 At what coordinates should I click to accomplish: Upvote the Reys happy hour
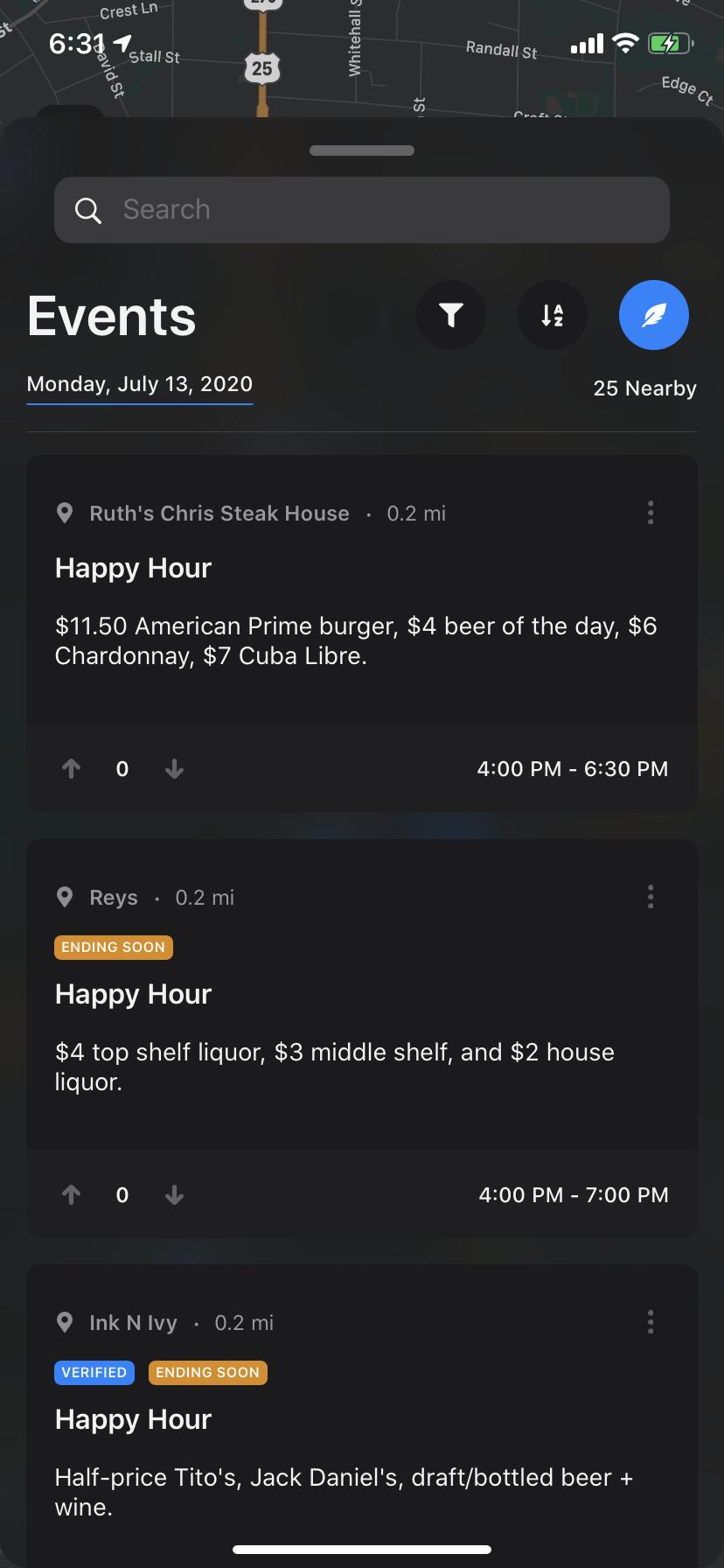pos(72,1195)
